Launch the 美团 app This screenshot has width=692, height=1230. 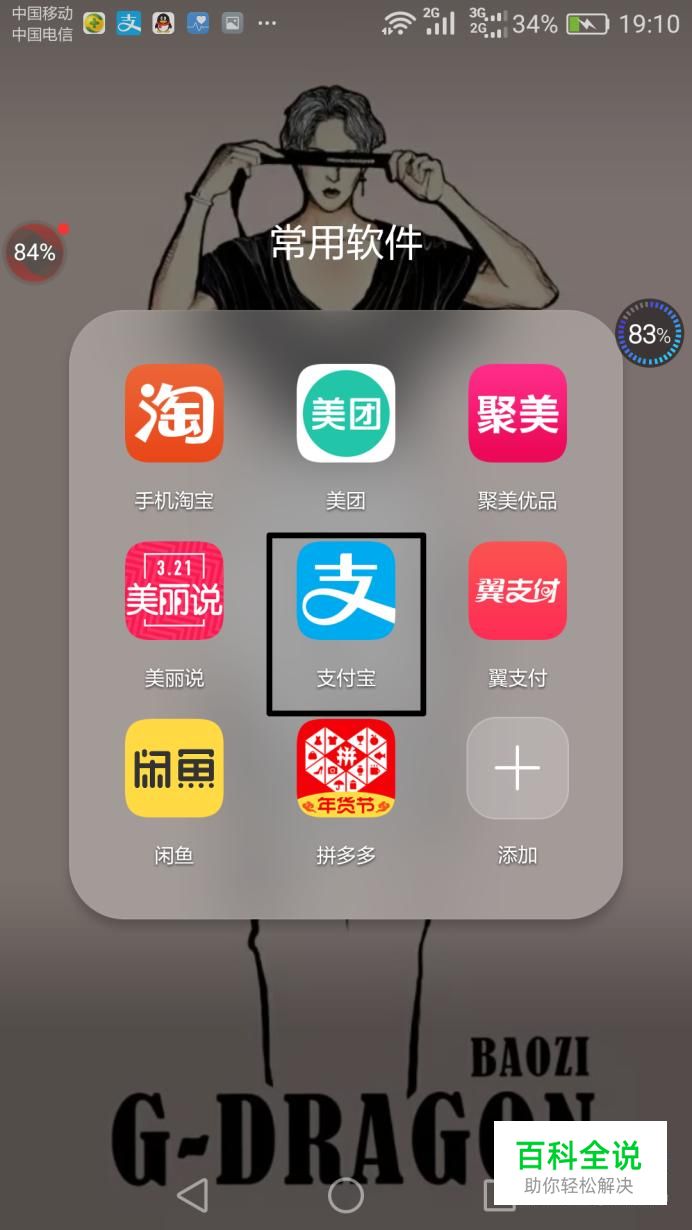tap(346, 413)
